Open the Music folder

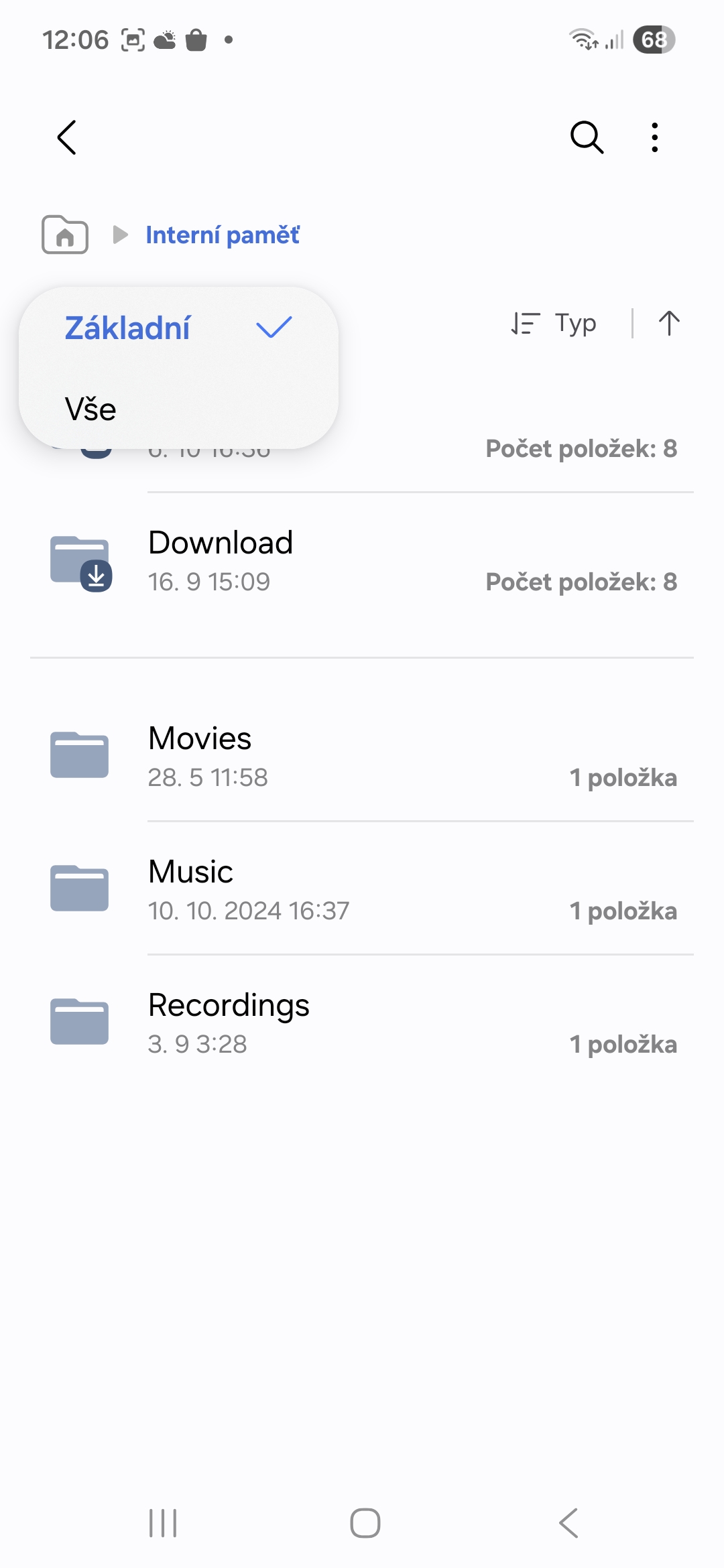click(x=362, y=890)
